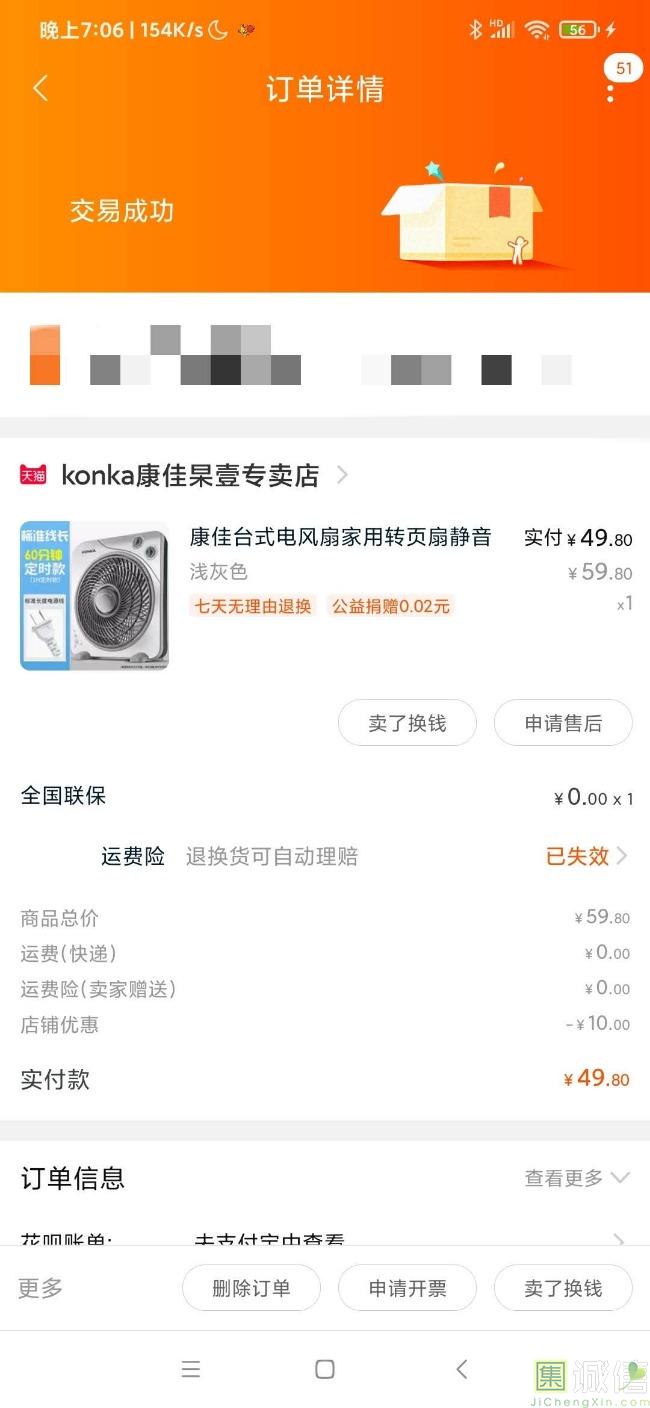Open 更多 options in bottom bar

[x=41, y=1288]
